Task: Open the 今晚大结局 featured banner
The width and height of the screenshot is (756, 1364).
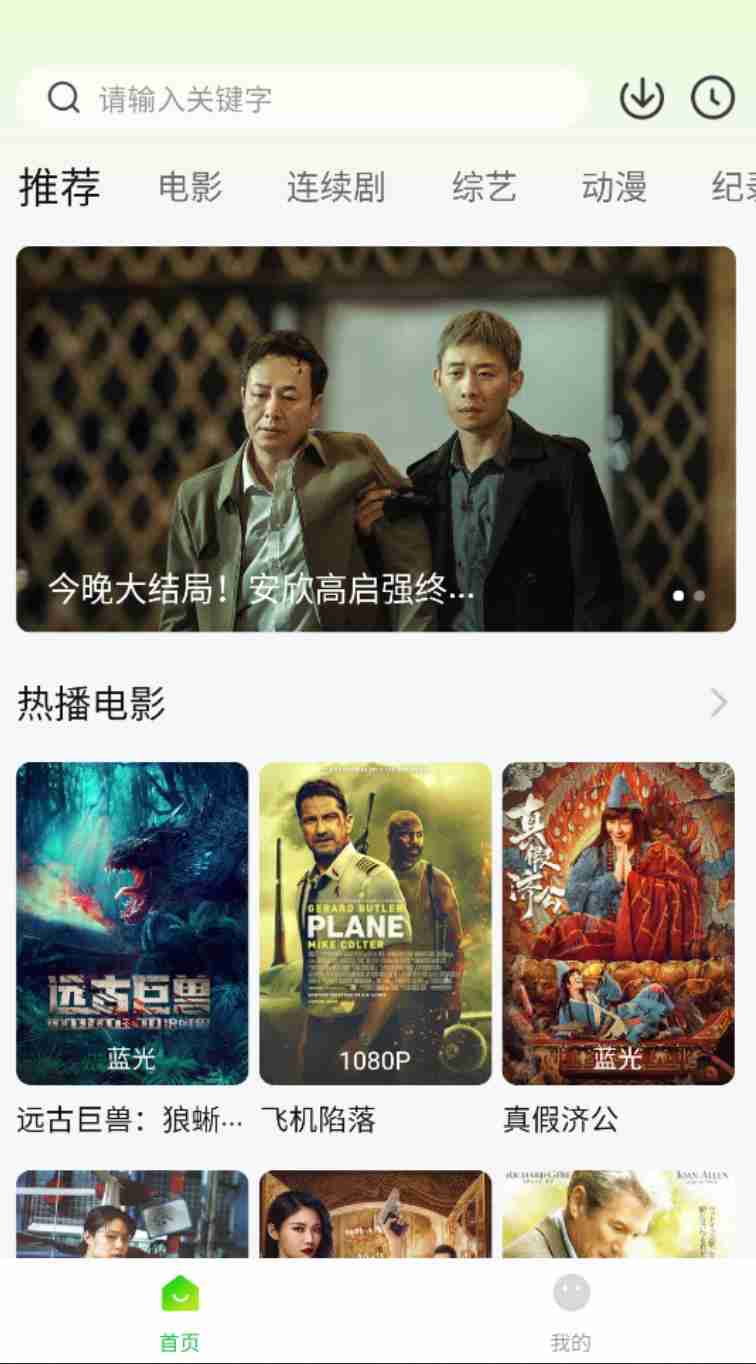Action: click(376, 438)
